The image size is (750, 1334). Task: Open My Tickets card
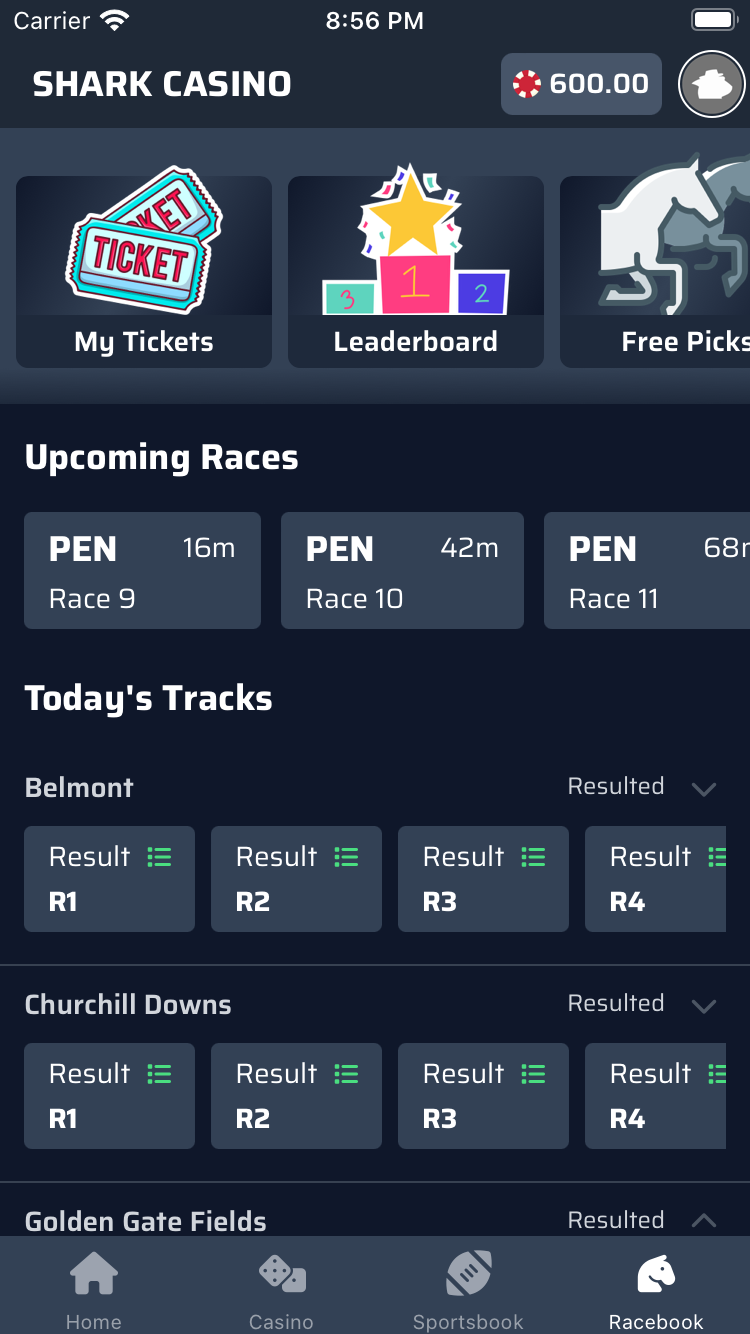pos(144,272)
